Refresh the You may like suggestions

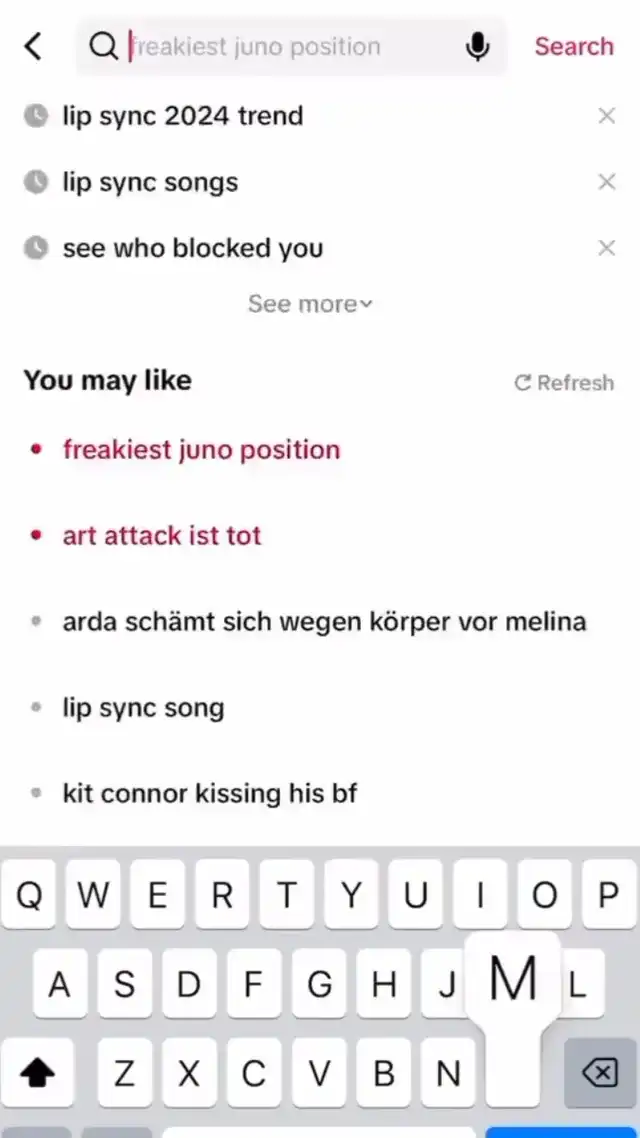[x=564, y=382]
